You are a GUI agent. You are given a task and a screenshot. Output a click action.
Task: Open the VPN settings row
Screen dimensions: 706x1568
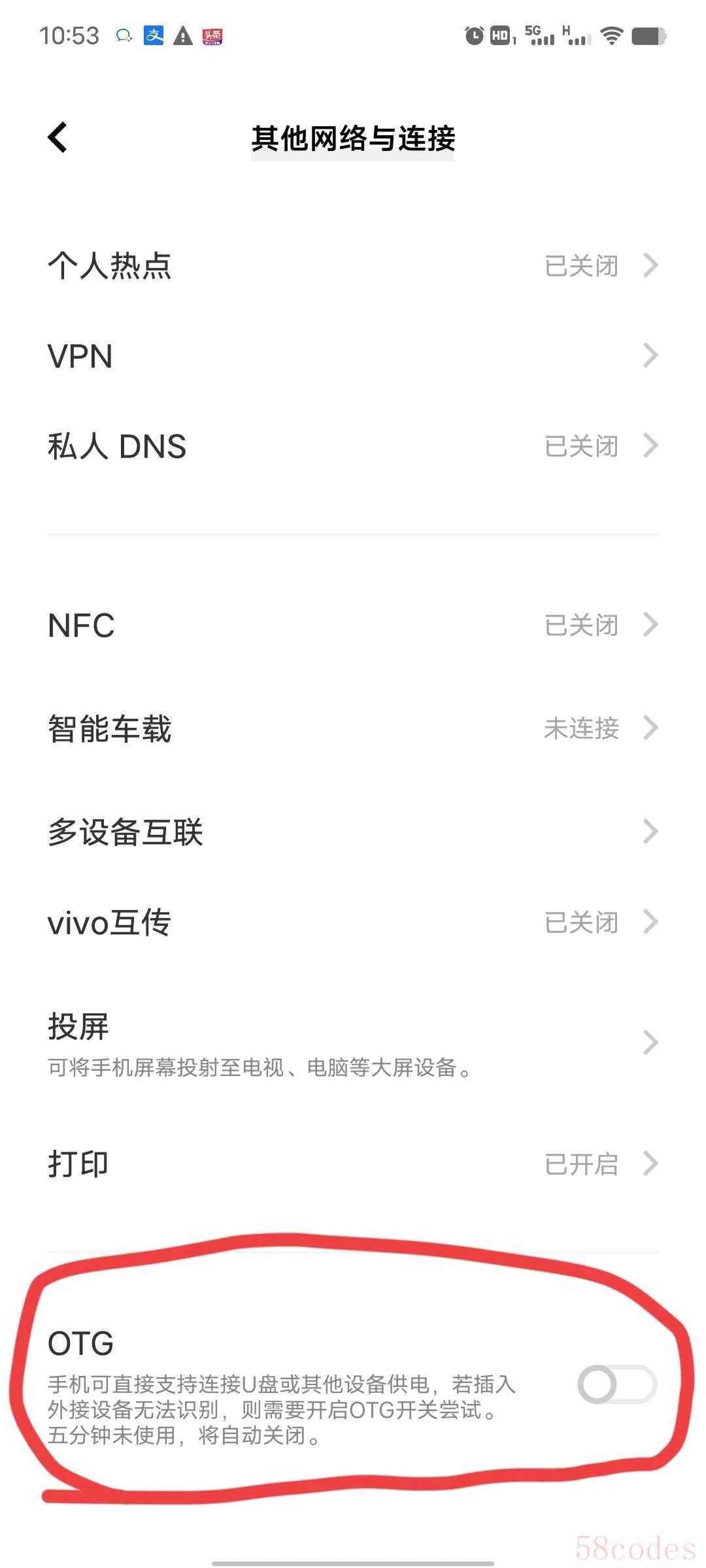pos(353,356)
